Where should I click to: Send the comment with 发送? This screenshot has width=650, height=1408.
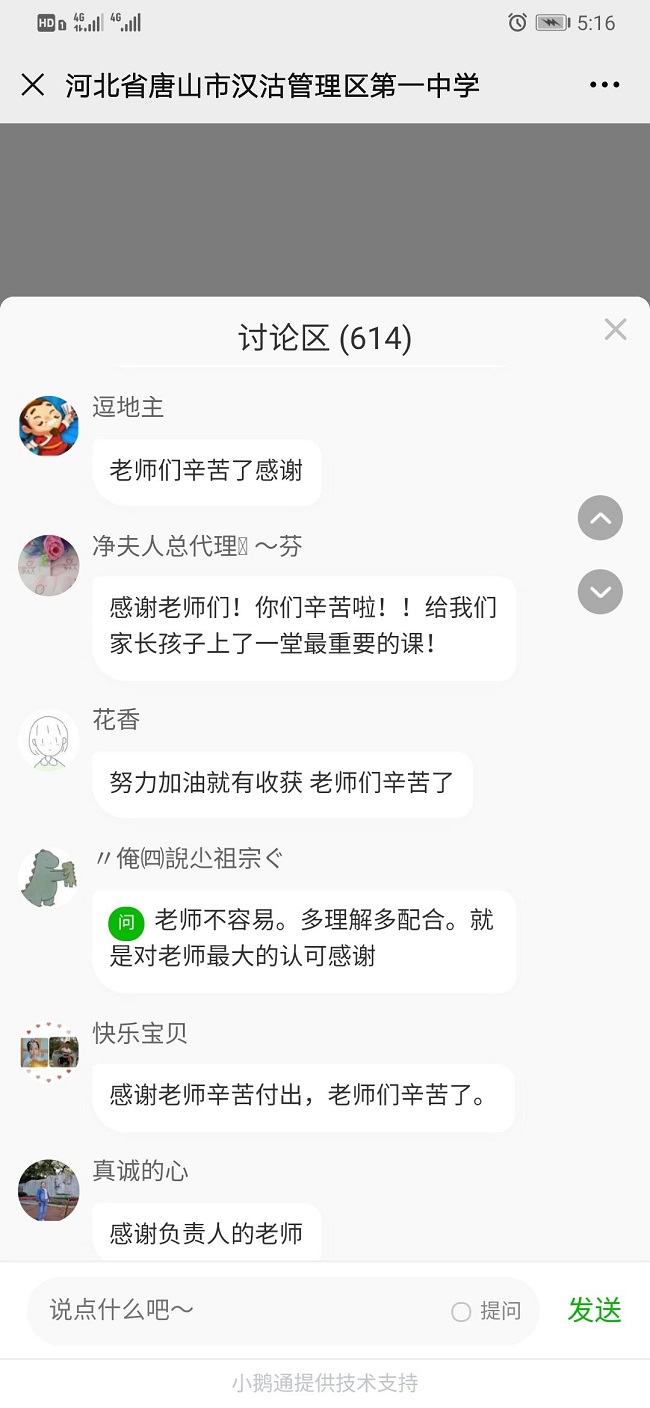coord(595,1310)
